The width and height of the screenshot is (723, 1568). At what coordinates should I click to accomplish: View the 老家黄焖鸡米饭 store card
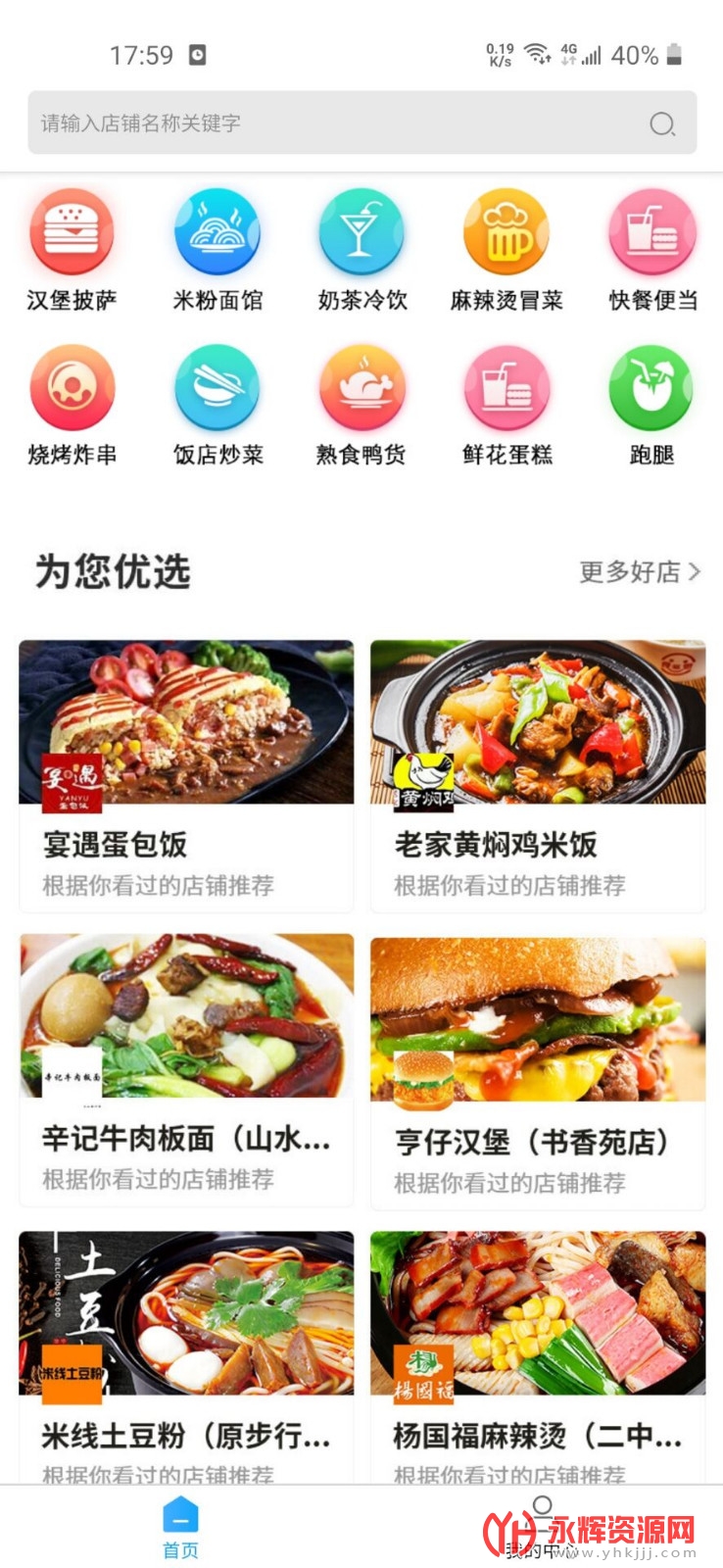pos(538,774)
